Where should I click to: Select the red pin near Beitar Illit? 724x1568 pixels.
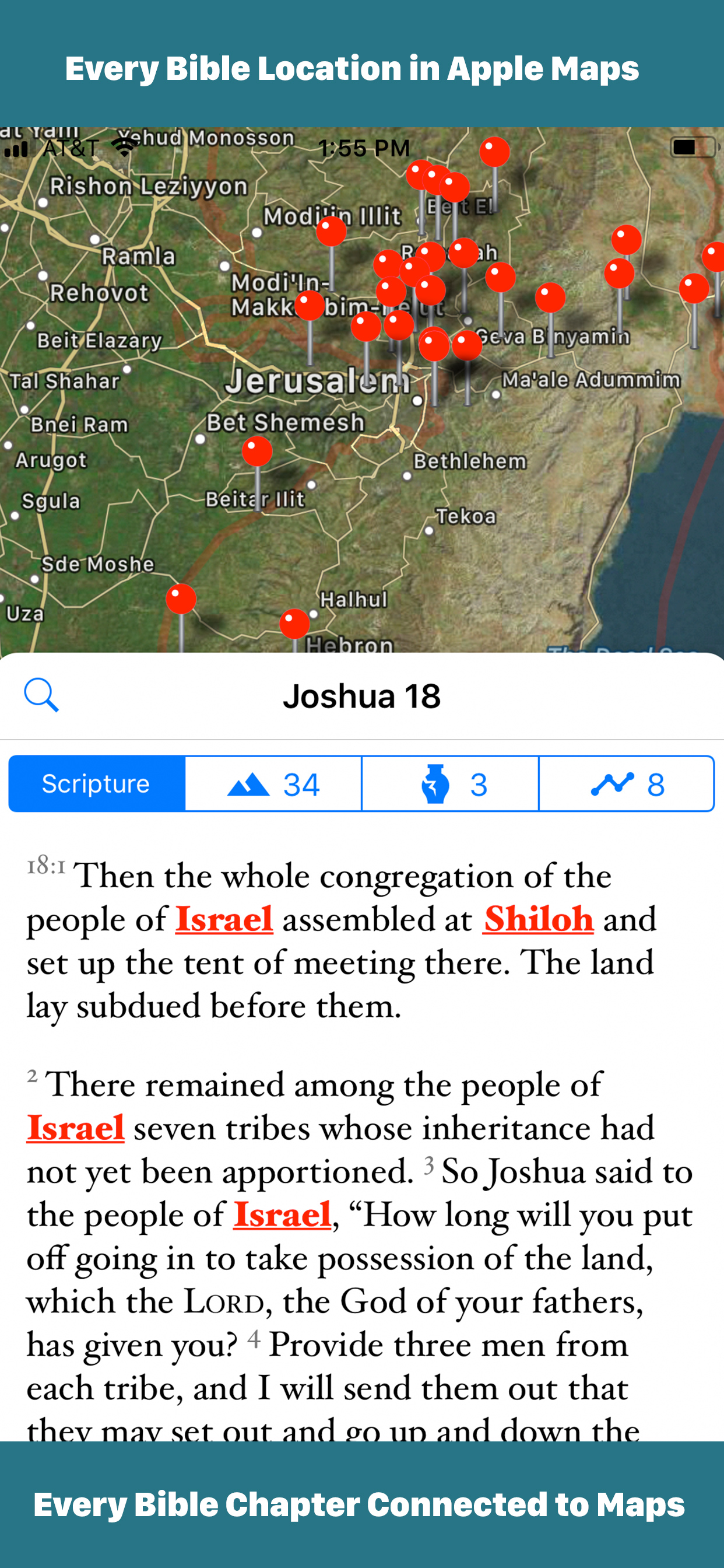point(256,451)
